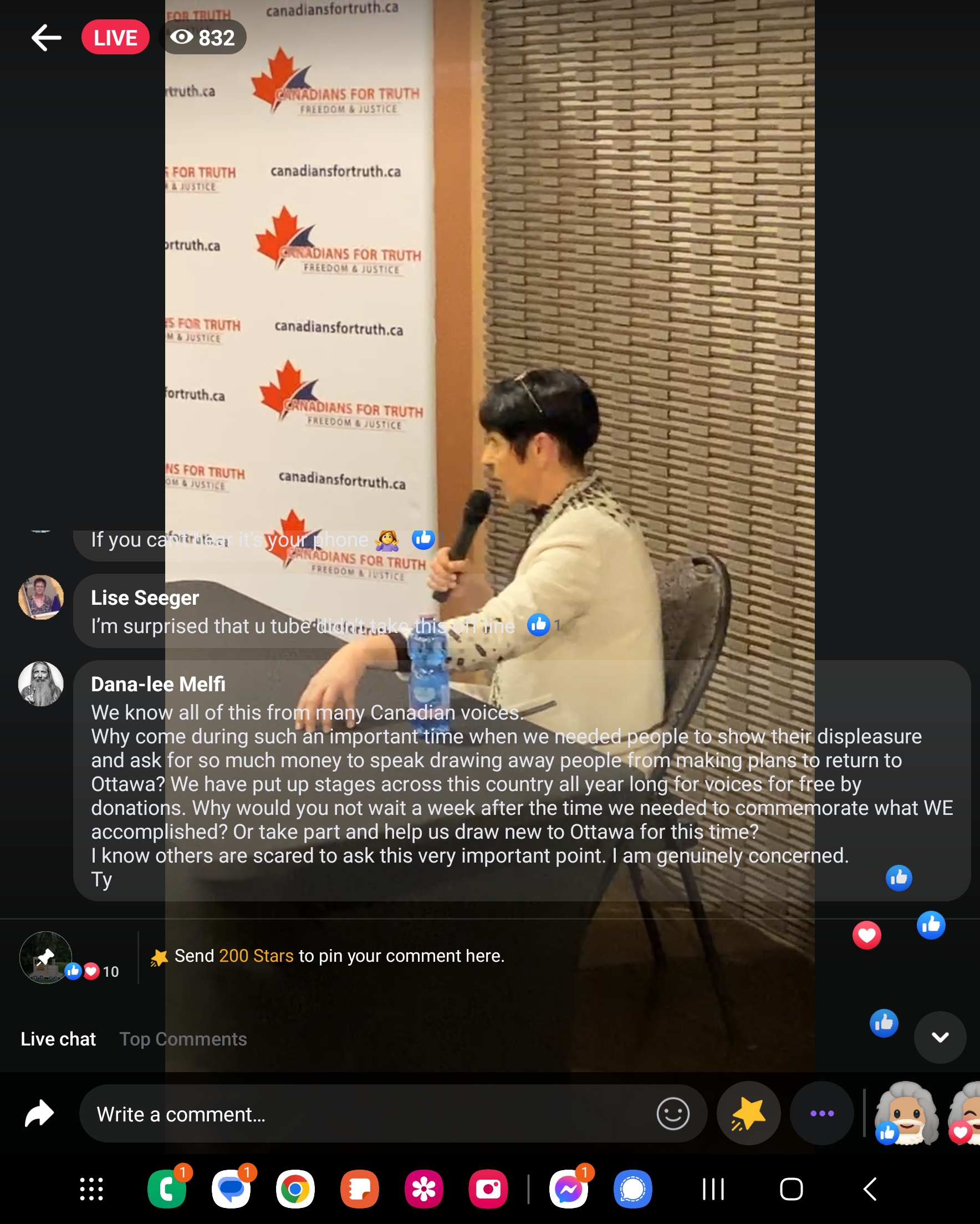Open Dana-lee Melfi's profile picture

tap(41, 684)
